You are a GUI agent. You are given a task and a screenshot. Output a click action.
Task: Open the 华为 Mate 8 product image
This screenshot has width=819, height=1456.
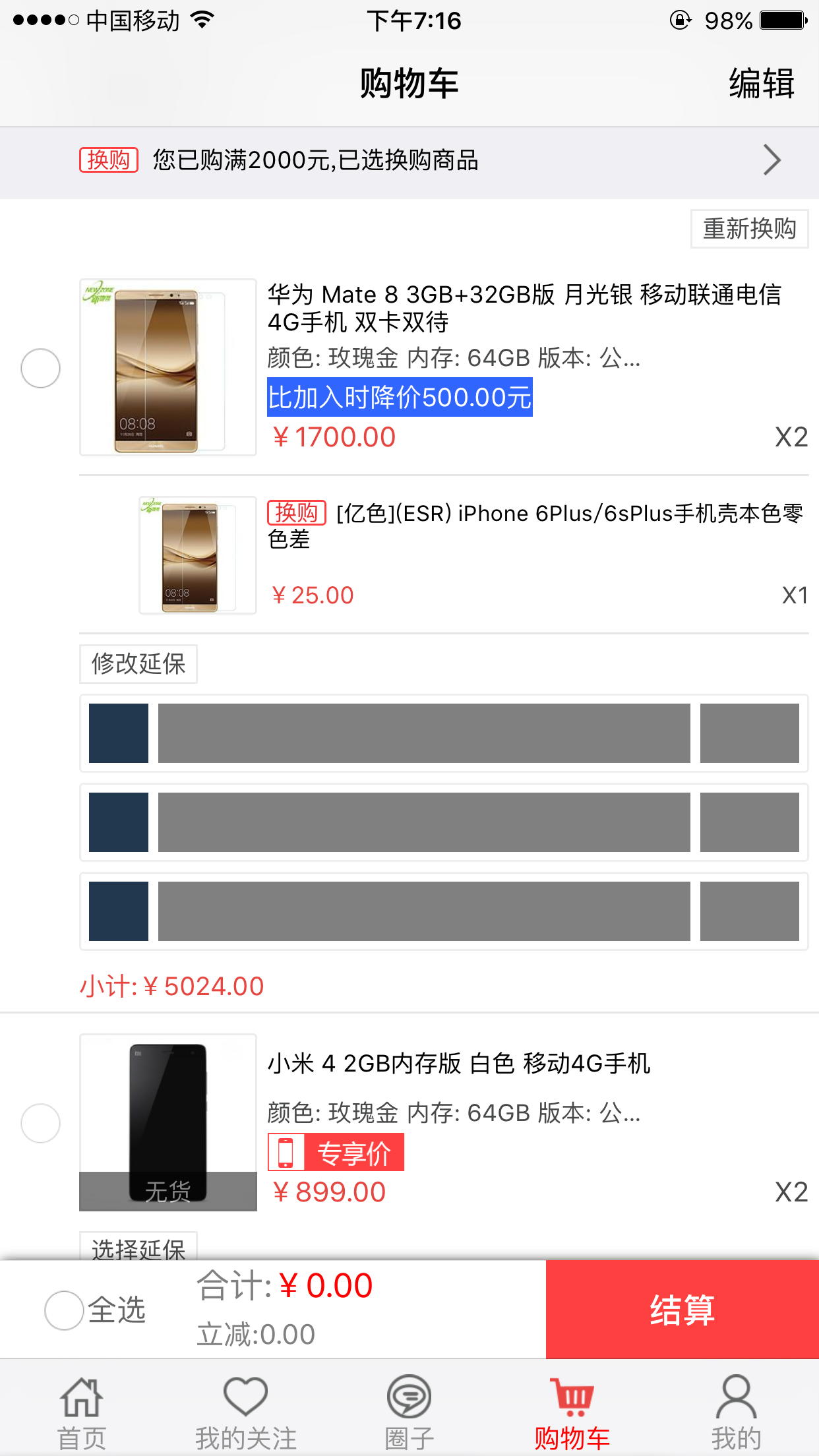168,367
